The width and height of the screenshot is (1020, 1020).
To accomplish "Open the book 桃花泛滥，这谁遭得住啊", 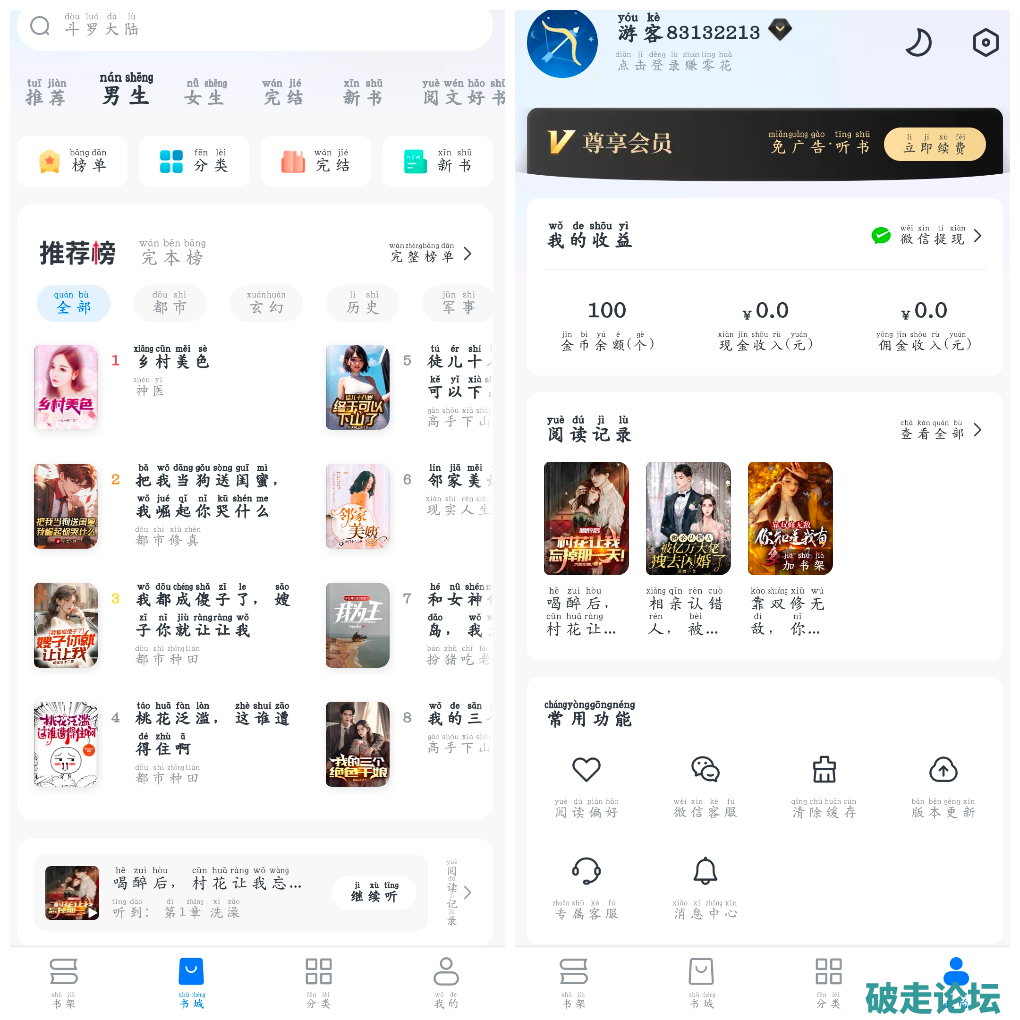I will [66, 745].
